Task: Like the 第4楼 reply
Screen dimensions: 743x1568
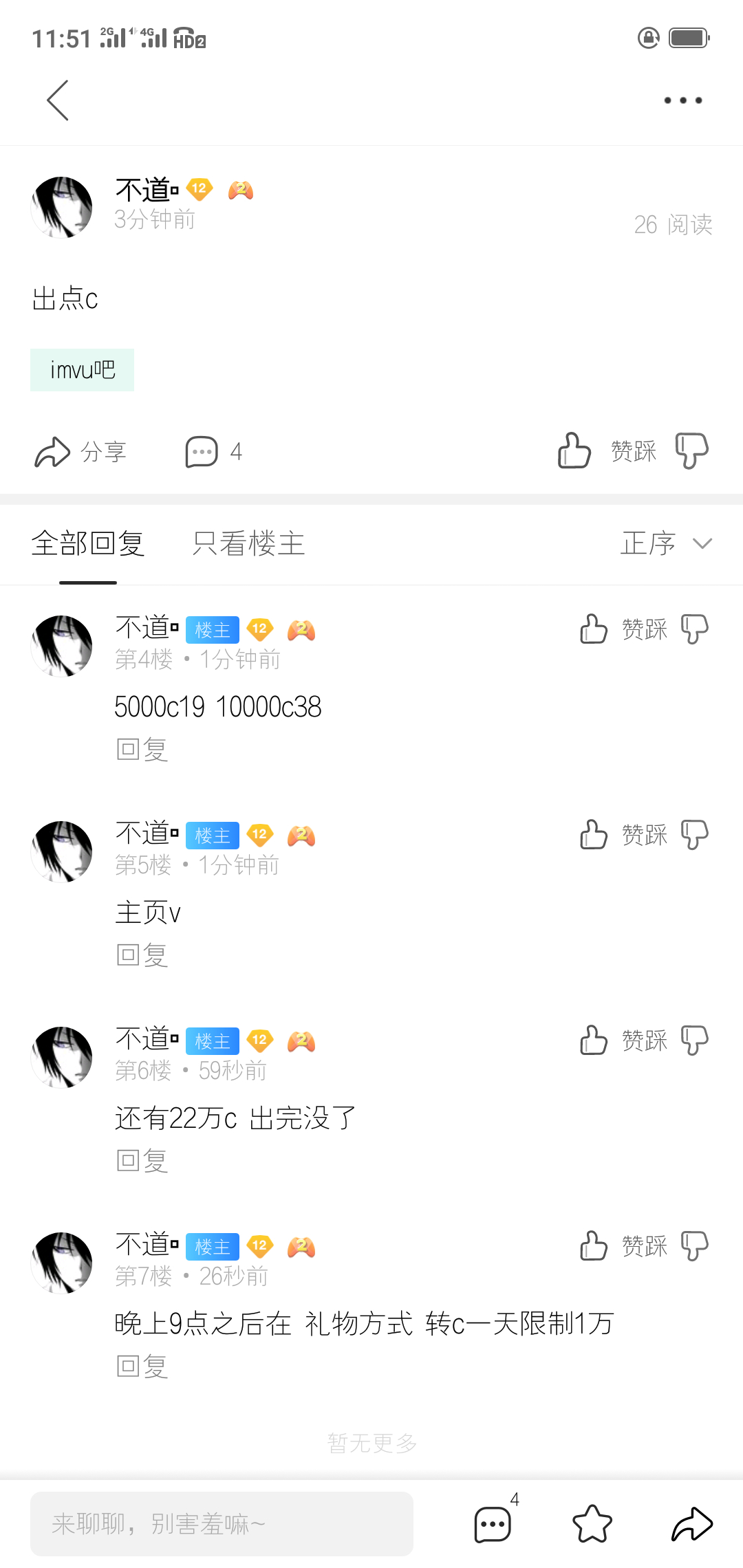Action: pyautogui.click(x=594, y=629)
